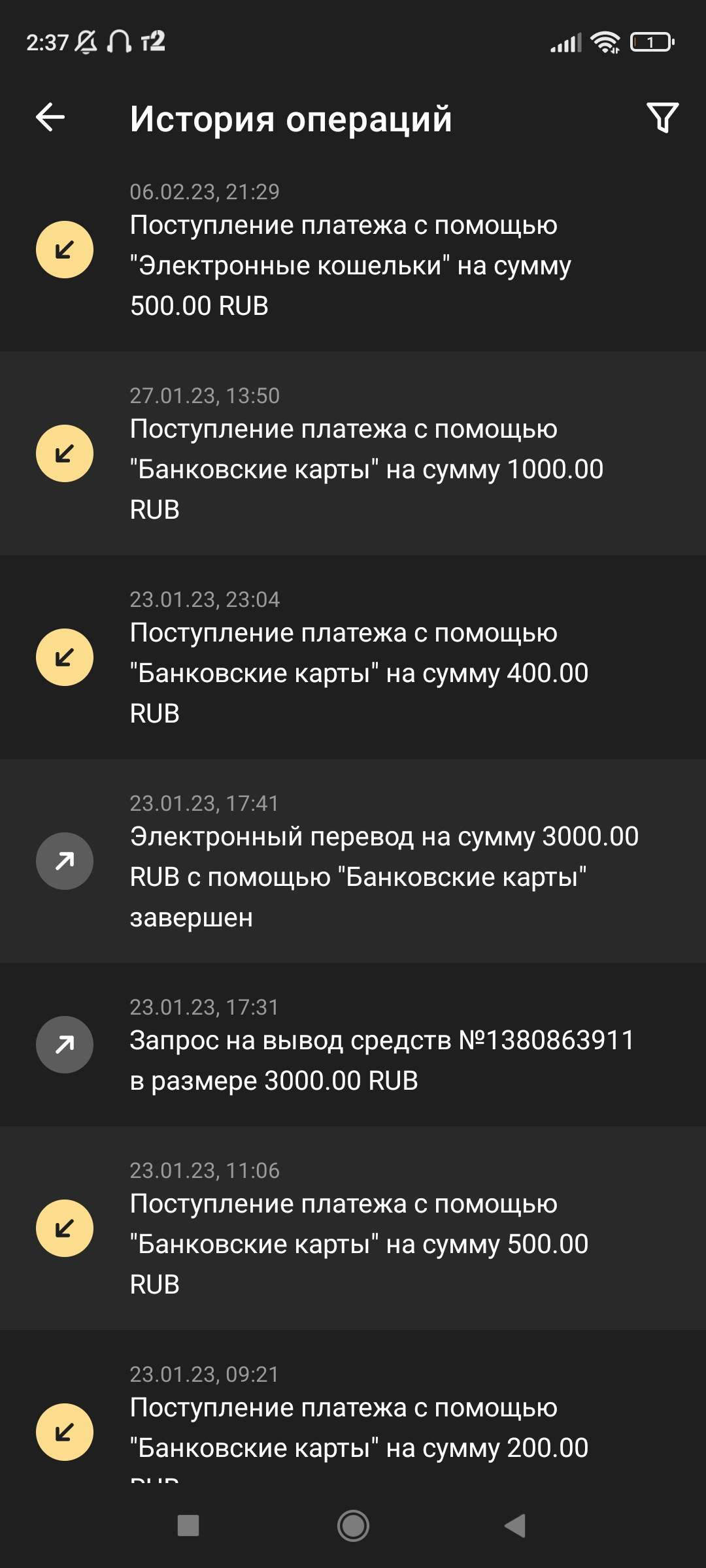Open the 23.01.23 23:04 payment of 400.00 RUB
706x1568 pixels.
pyautogui.click(x=353, y=657)
